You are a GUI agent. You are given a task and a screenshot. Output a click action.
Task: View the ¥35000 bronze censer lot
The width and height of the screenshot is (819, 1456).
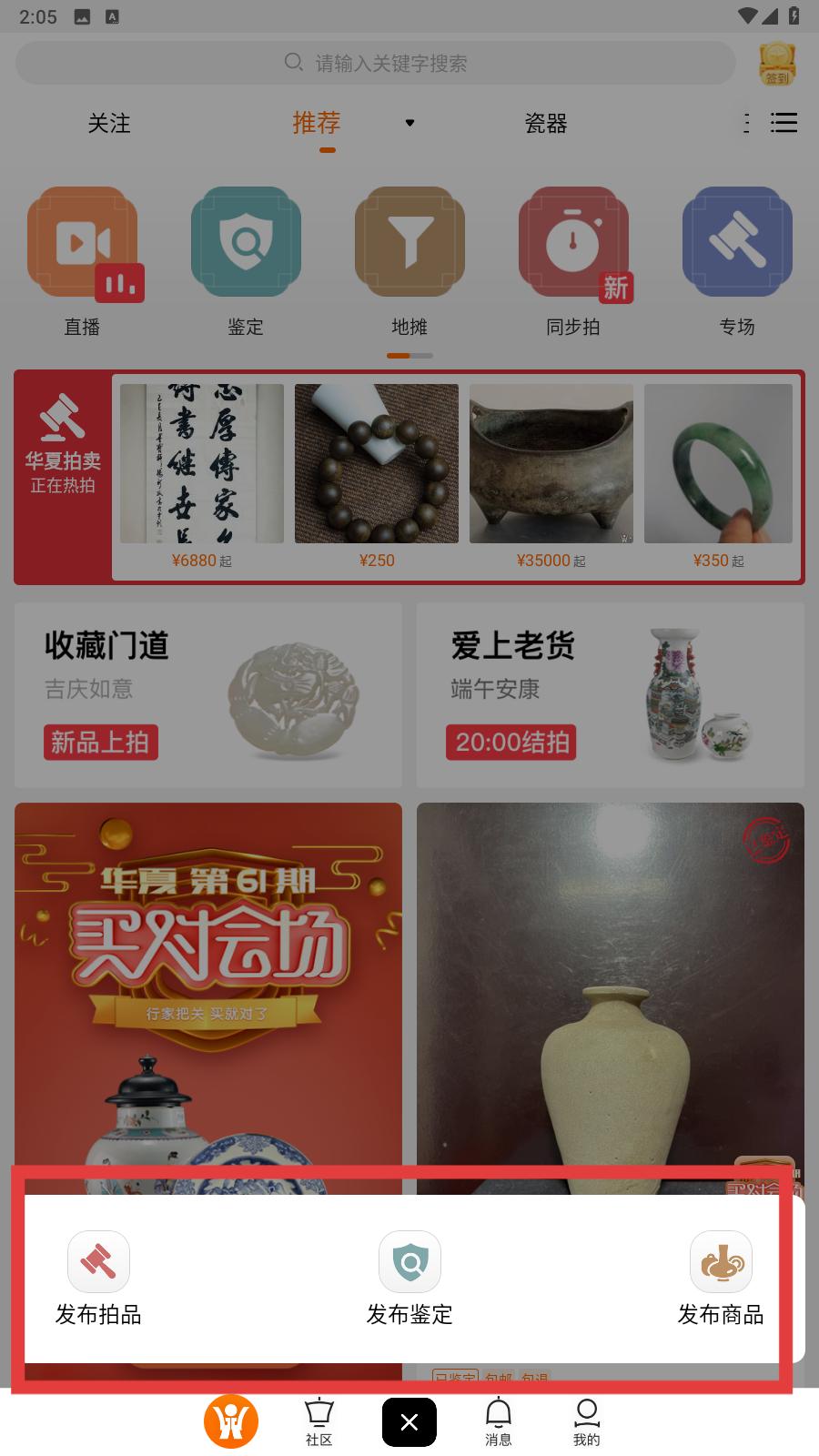coord(551,475)
